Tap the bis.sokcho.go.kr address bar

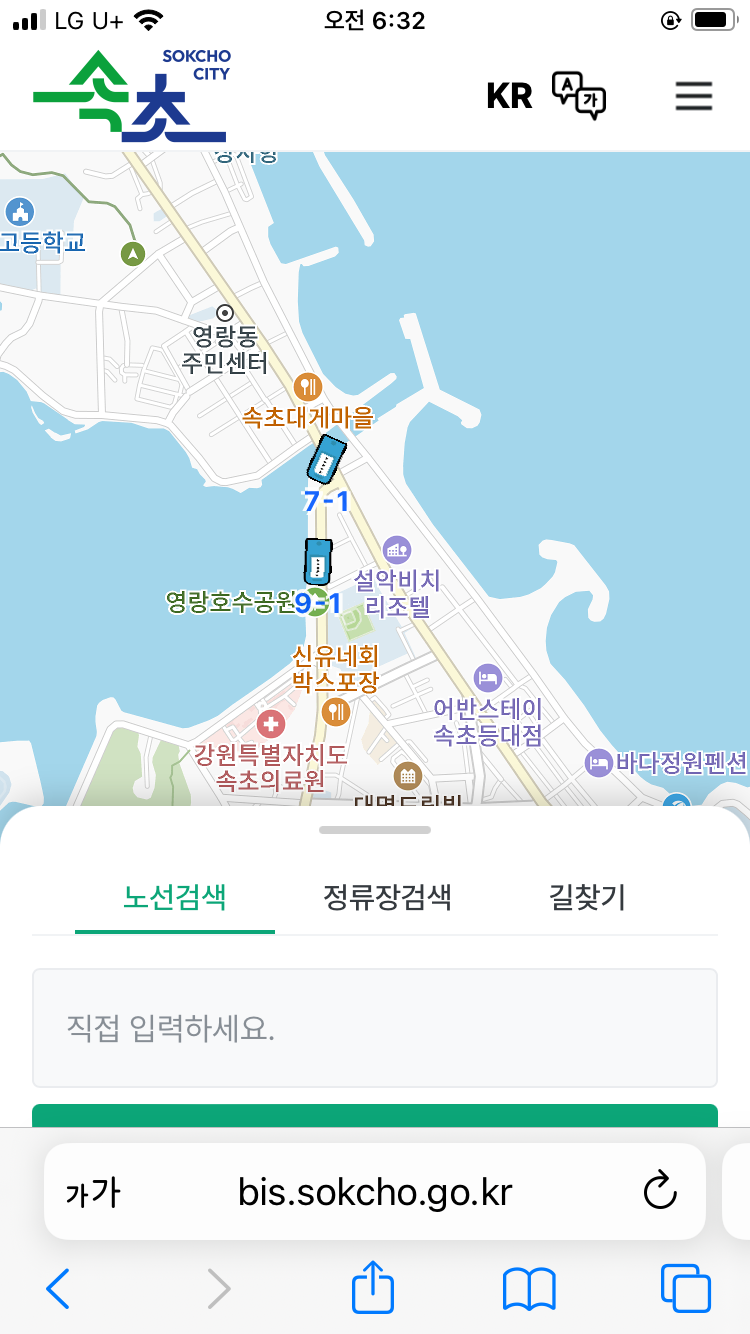coord(375,1192)
